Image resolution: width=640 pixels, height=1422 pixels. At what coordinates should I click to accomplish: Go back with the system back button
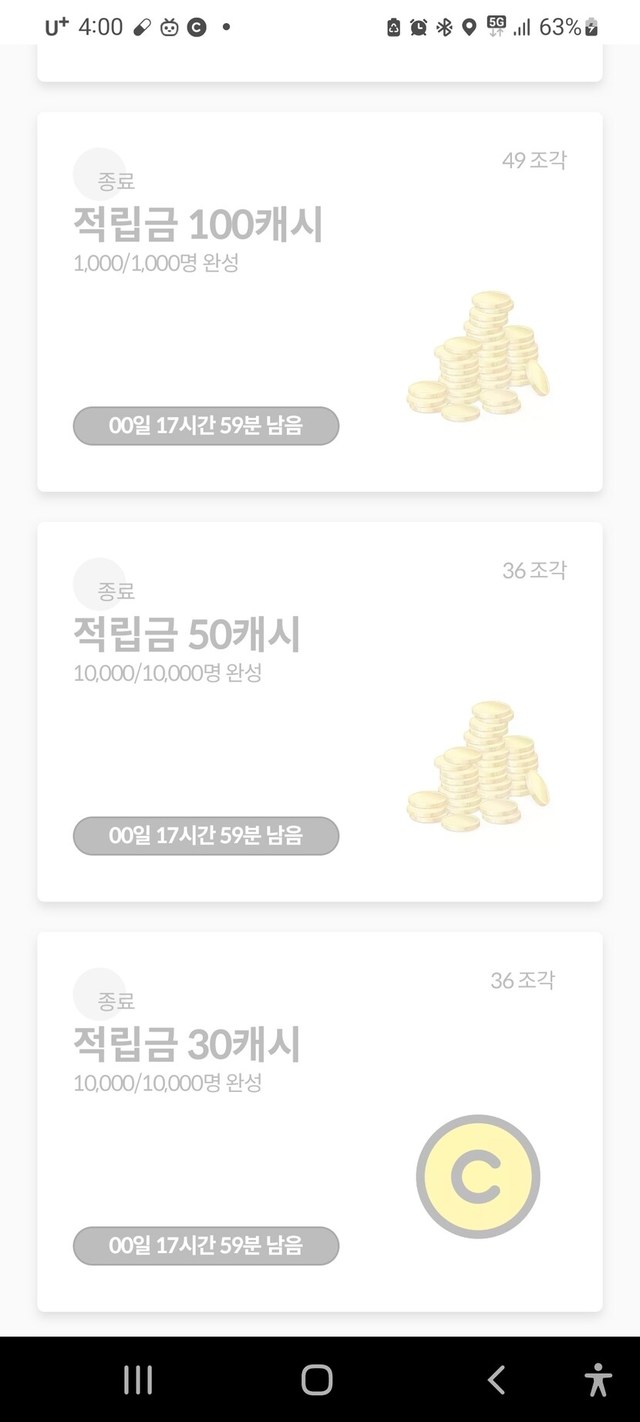pyautogui.click(x=496, y=1380)
